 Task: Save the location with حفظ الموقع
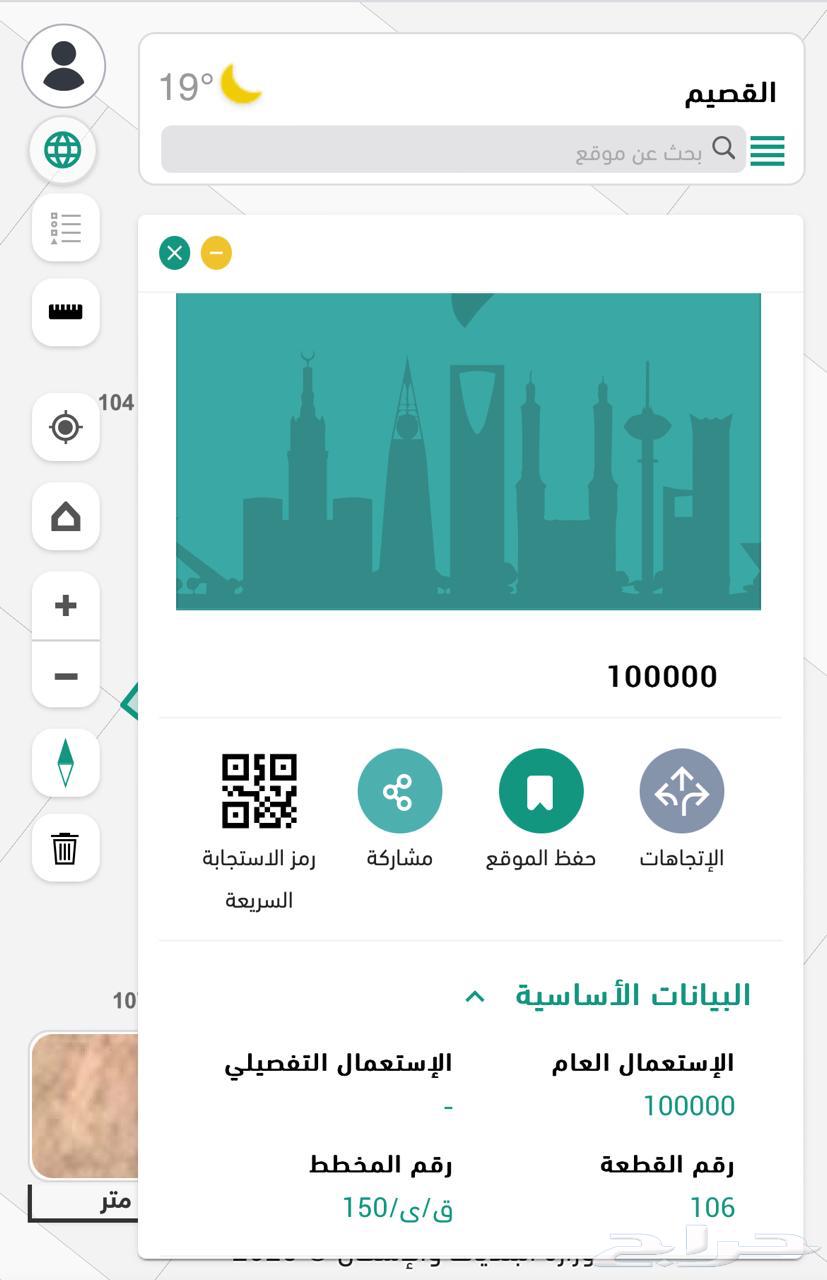pos(540,791)
